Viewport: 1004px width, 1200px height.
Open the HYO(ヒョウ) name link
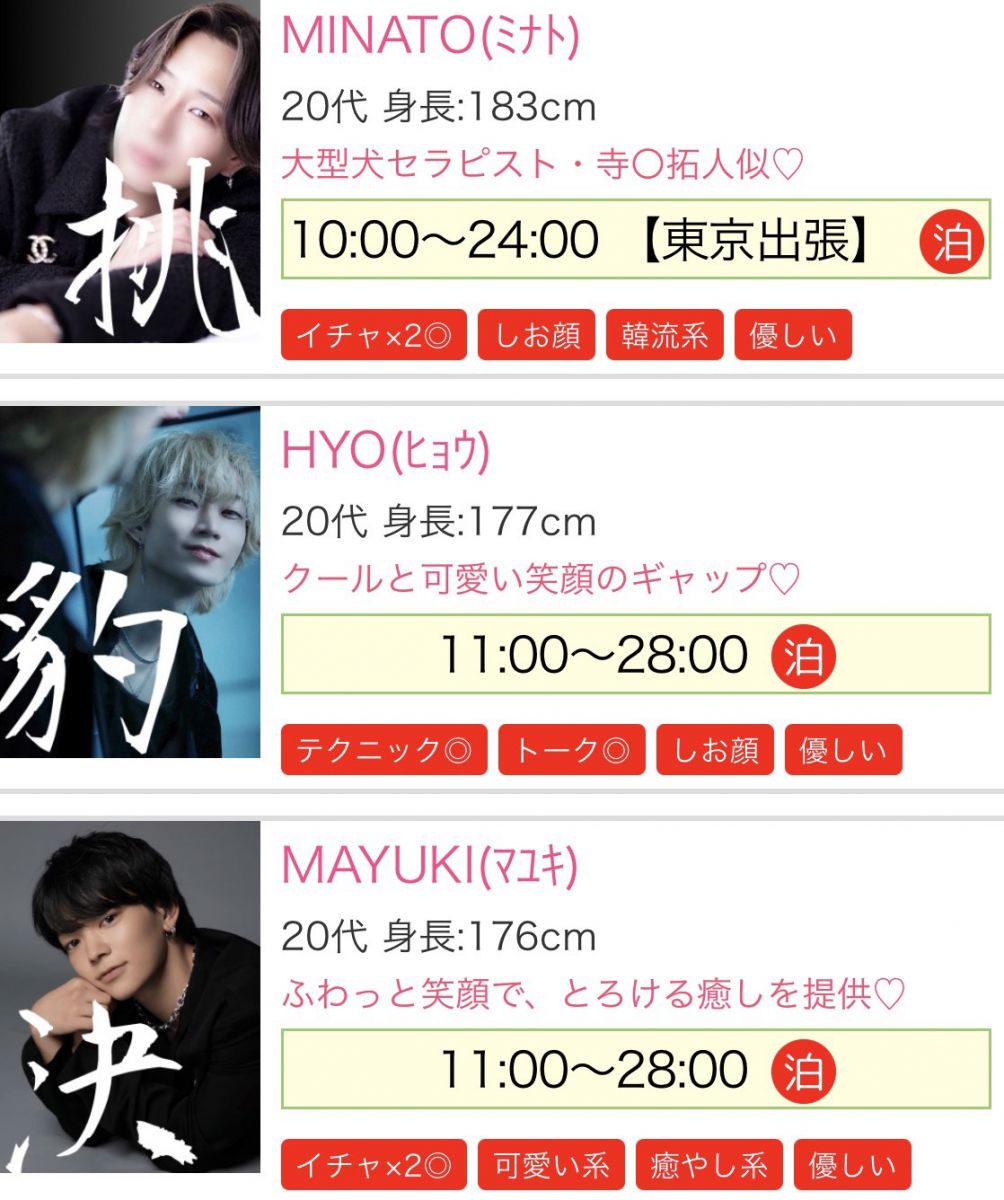[385, 452]
